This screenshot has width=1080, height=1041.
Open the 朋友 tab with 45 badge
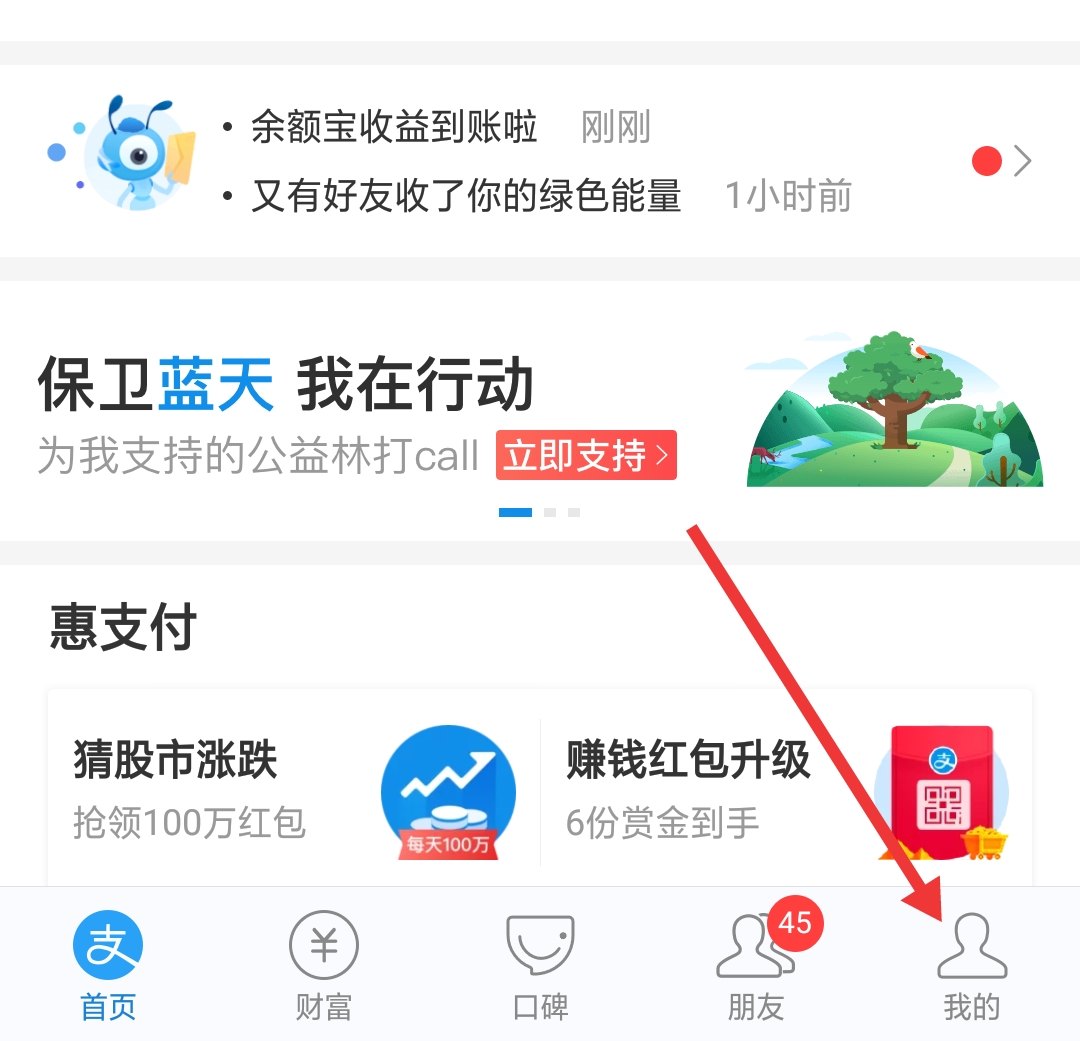(x=757, y=963)
